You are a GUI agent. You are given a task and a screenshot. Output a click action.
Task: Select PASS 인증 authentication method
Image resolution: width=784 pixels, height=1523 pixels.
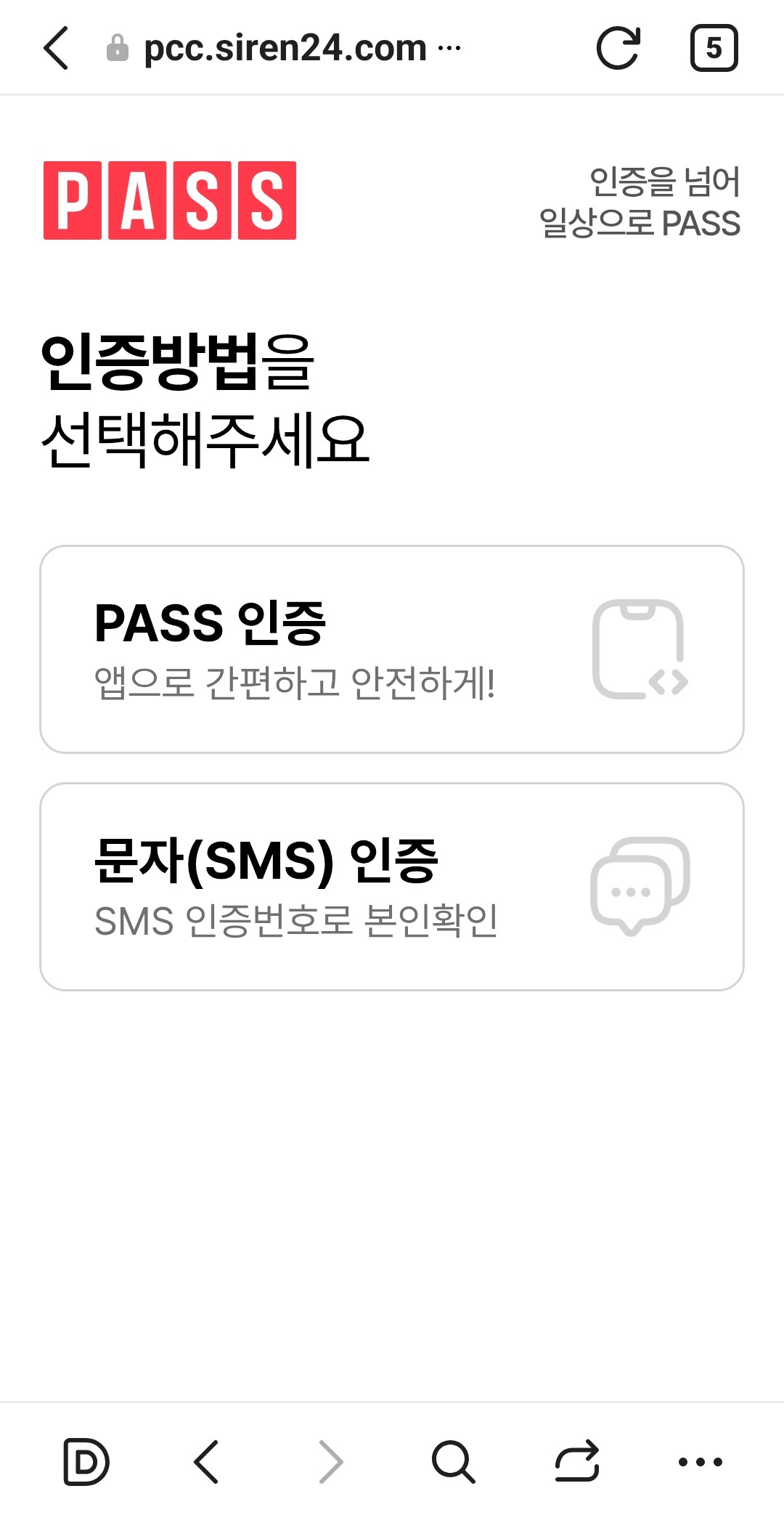click(x=392, y=649)
